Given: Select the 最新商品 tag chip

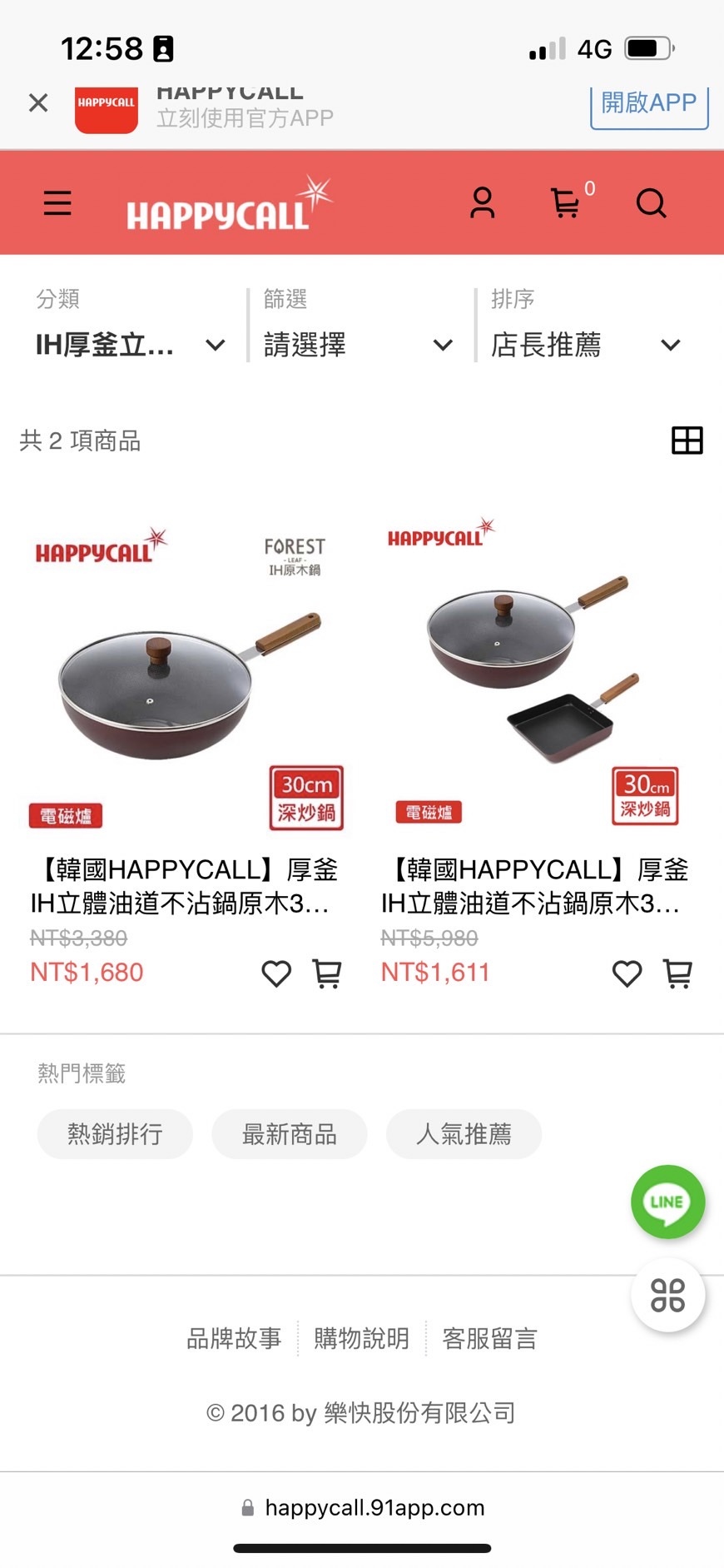Looking at the screenshot, I should pos(289,1134).
